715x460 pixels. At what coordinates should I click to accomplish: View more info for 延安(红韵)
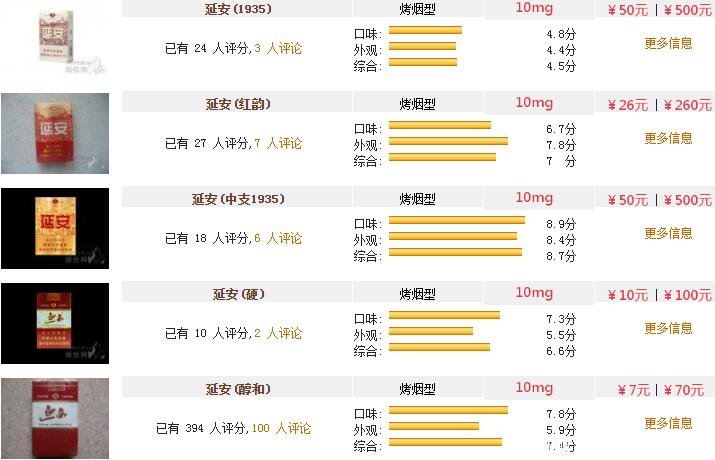pos(668,138)
